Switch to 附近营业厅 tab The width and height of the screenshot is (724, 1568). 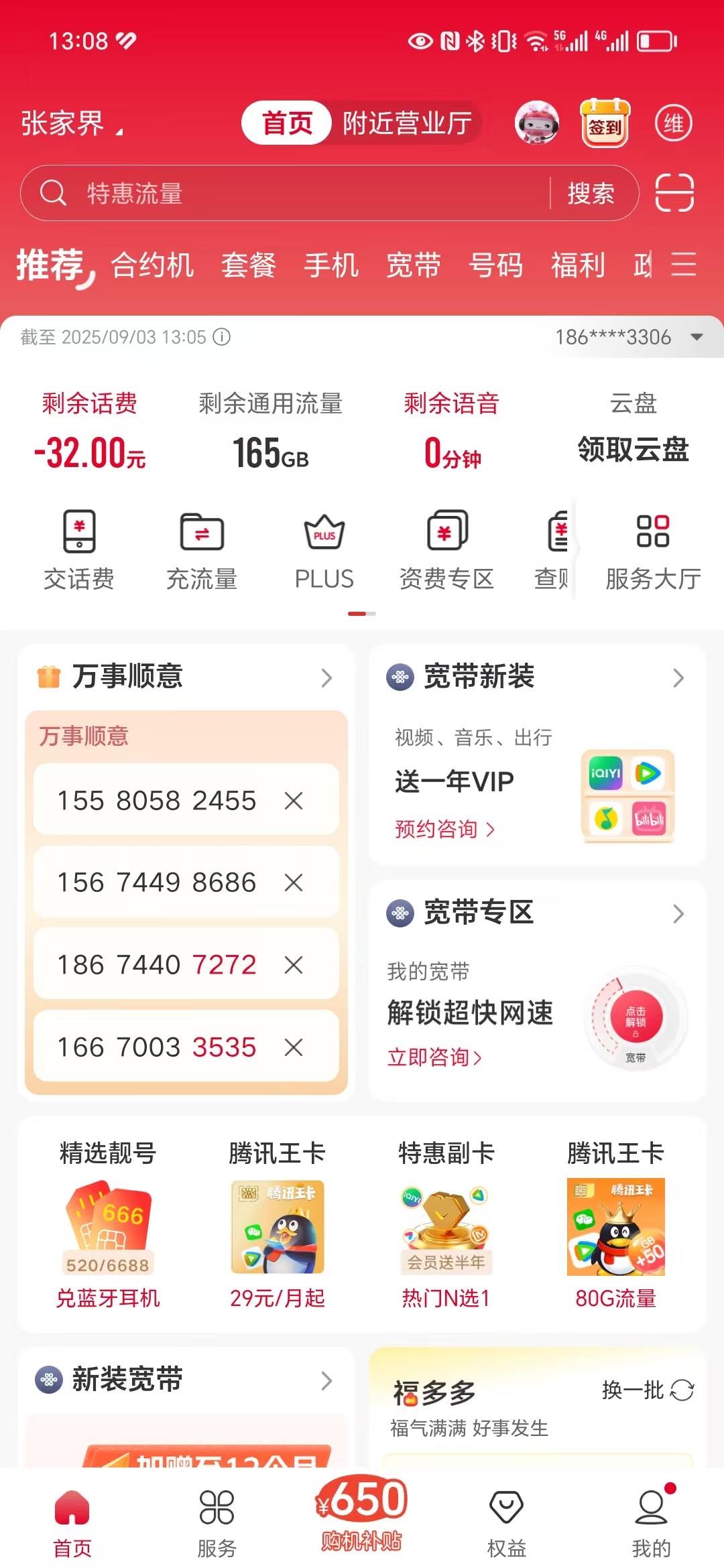(407, 123)
